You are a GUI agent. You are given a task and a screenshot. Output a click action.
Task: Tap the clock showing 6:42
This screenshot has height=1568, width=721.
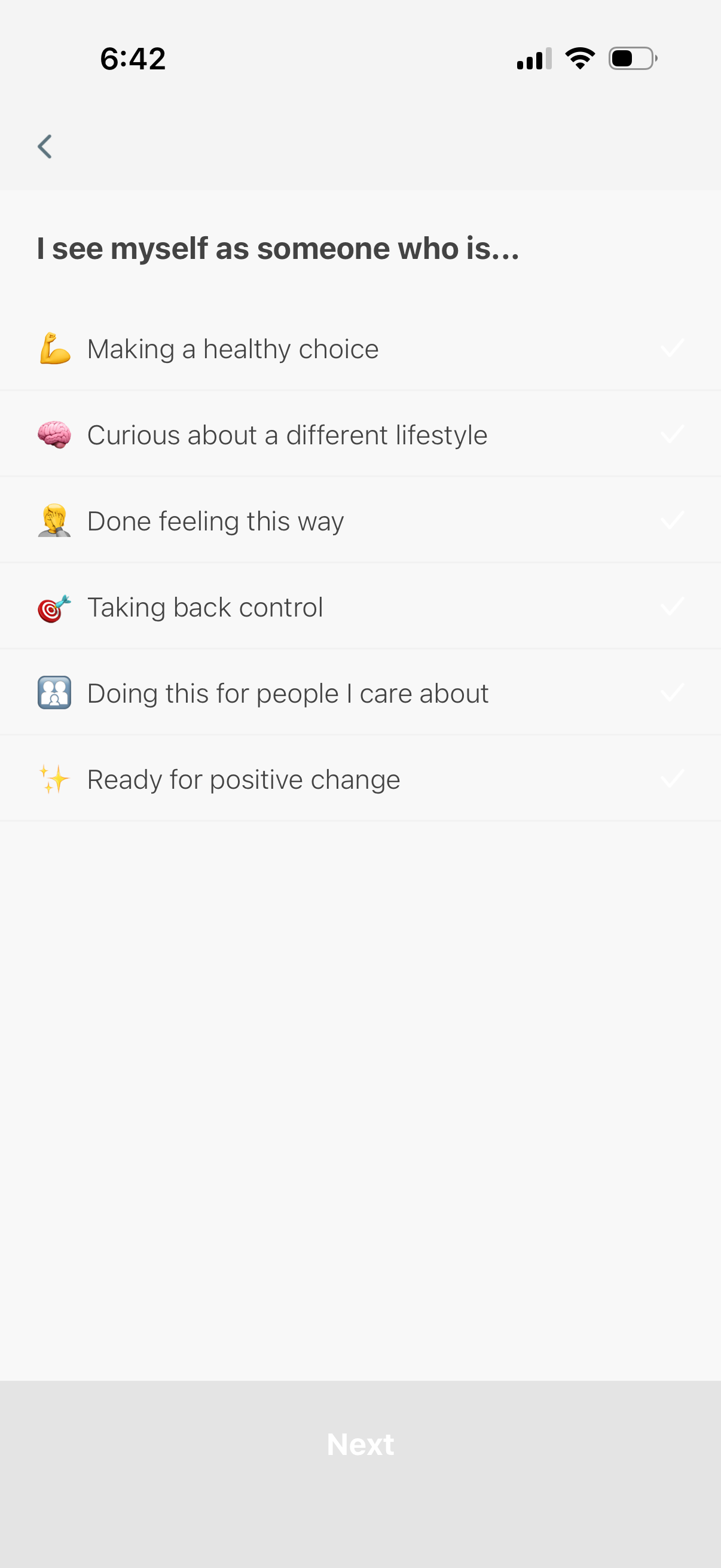pos(132,58)
